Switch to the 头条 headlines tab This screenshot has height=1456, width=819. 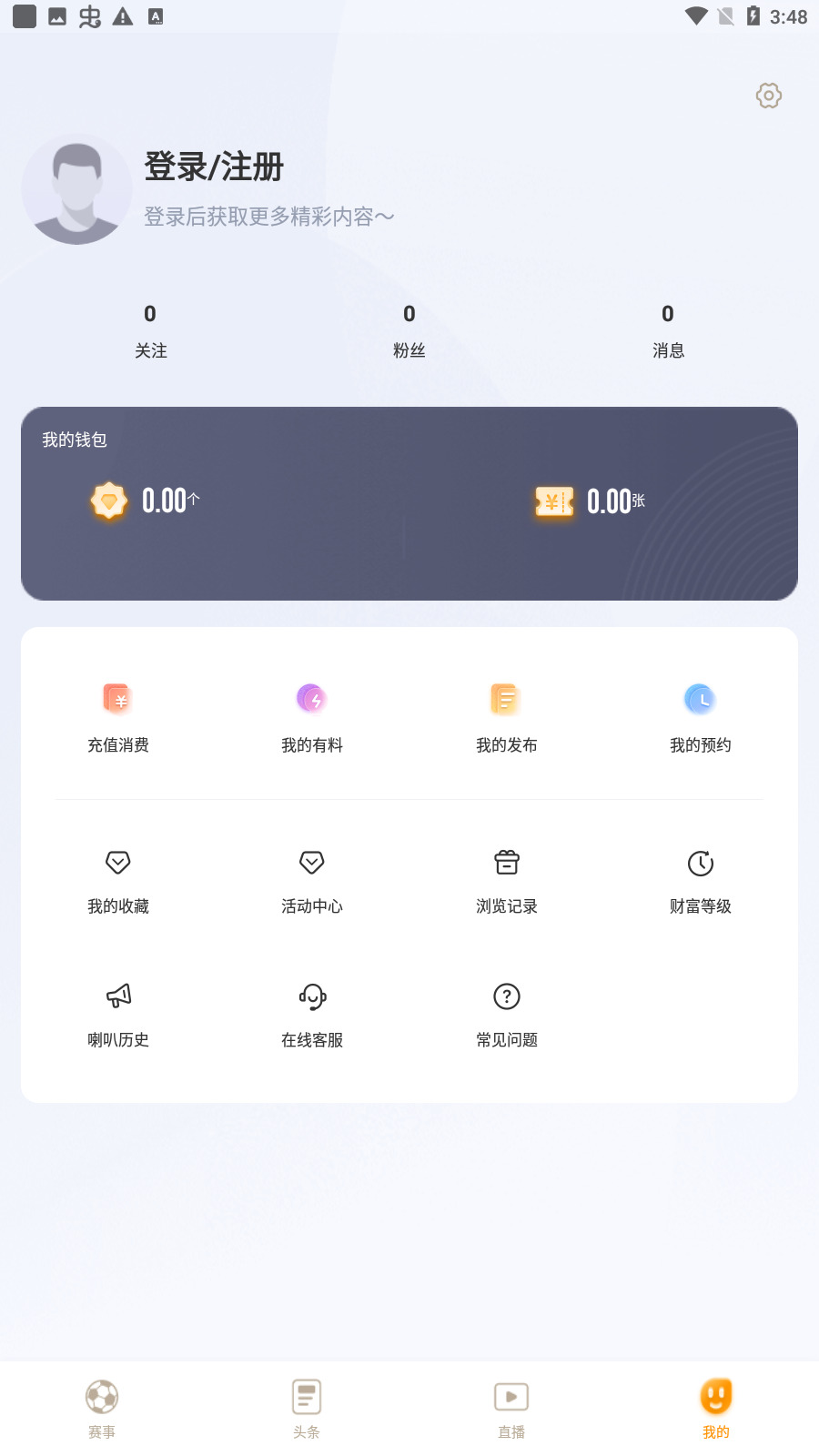click(306, 1406)
